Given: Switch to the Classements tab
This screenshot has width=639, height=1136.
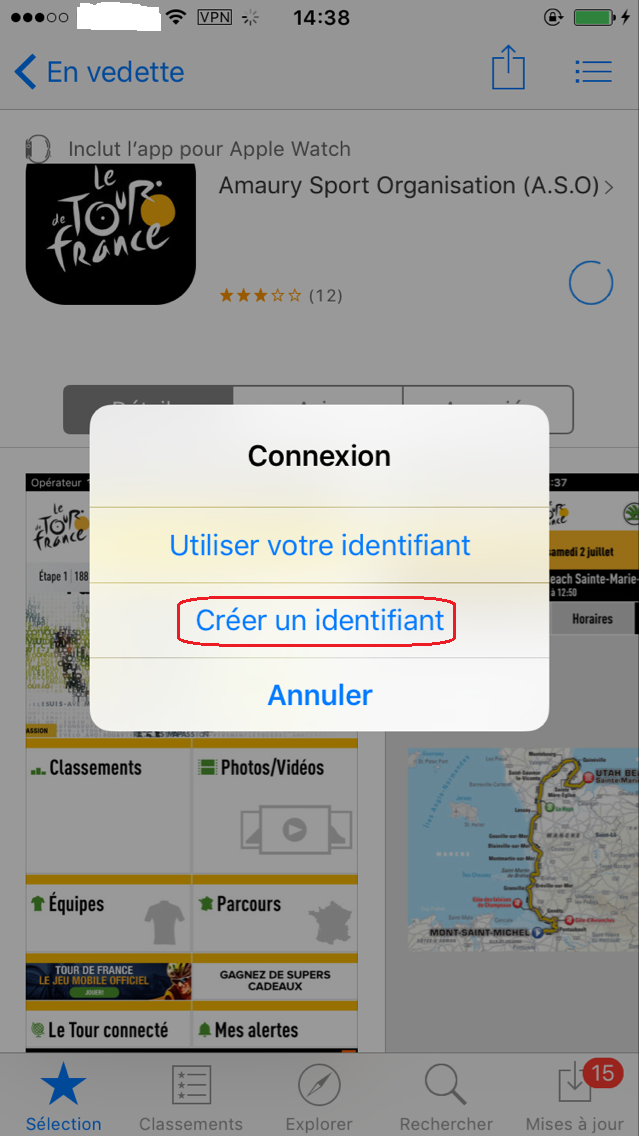Looking at the screenshot, I should tap(191, 1095).
